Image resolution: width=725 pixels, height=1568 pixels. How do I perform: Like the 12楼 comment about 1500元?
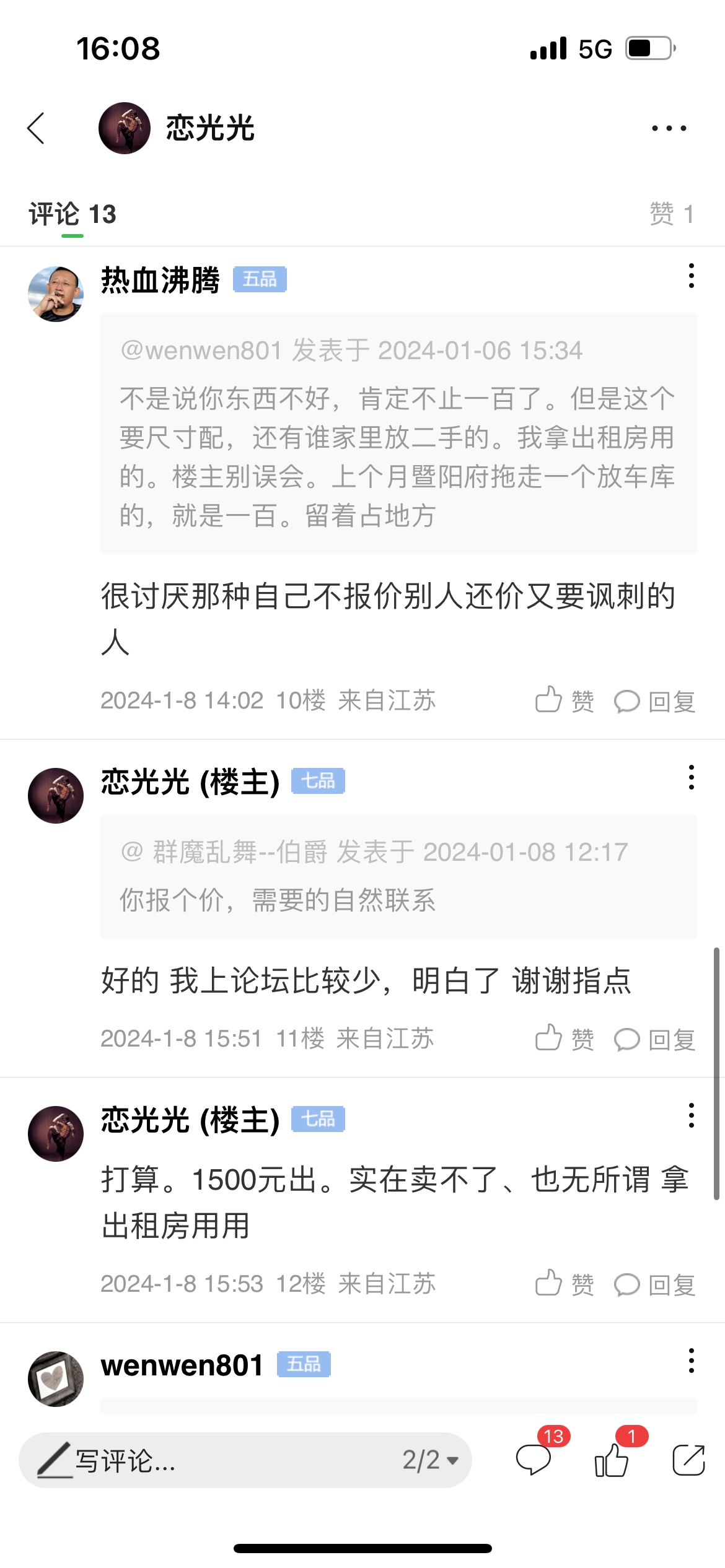coord(564,1284)
